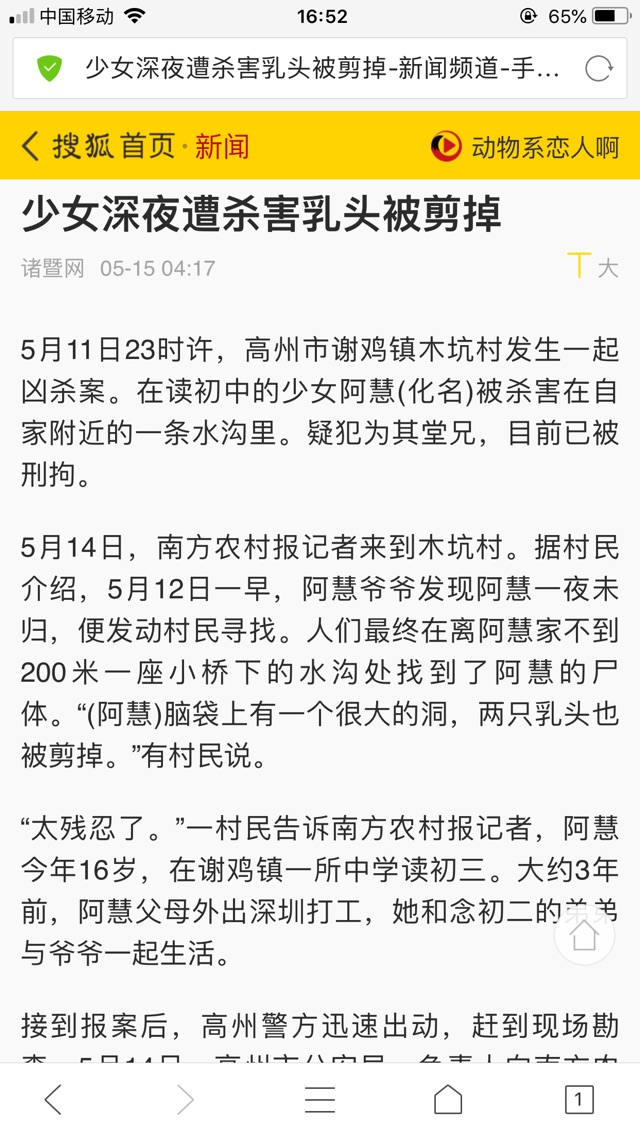Go back using the Sohu header arrow
The width and height of the screenshot is (640, 1137).
coord(31,147)
